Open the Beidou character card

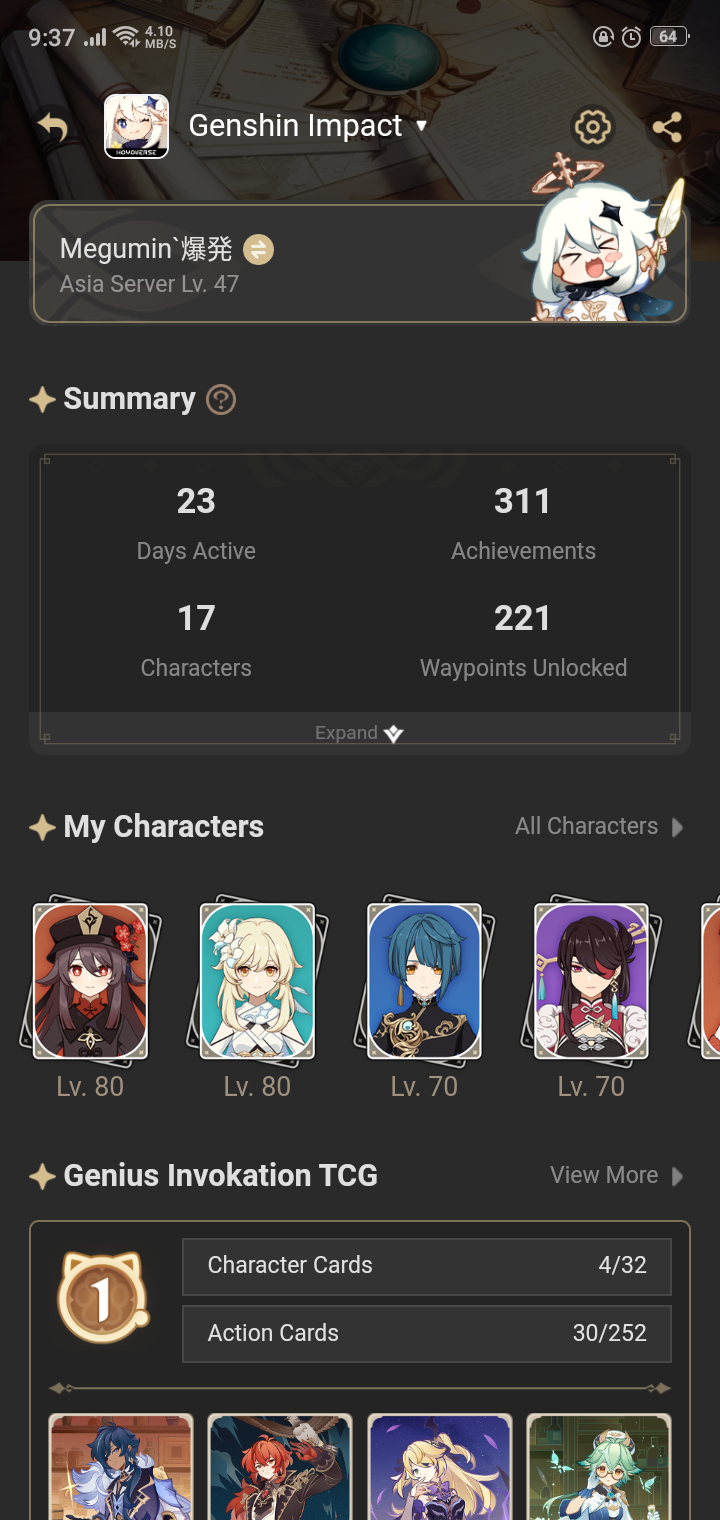click(591, 981)
